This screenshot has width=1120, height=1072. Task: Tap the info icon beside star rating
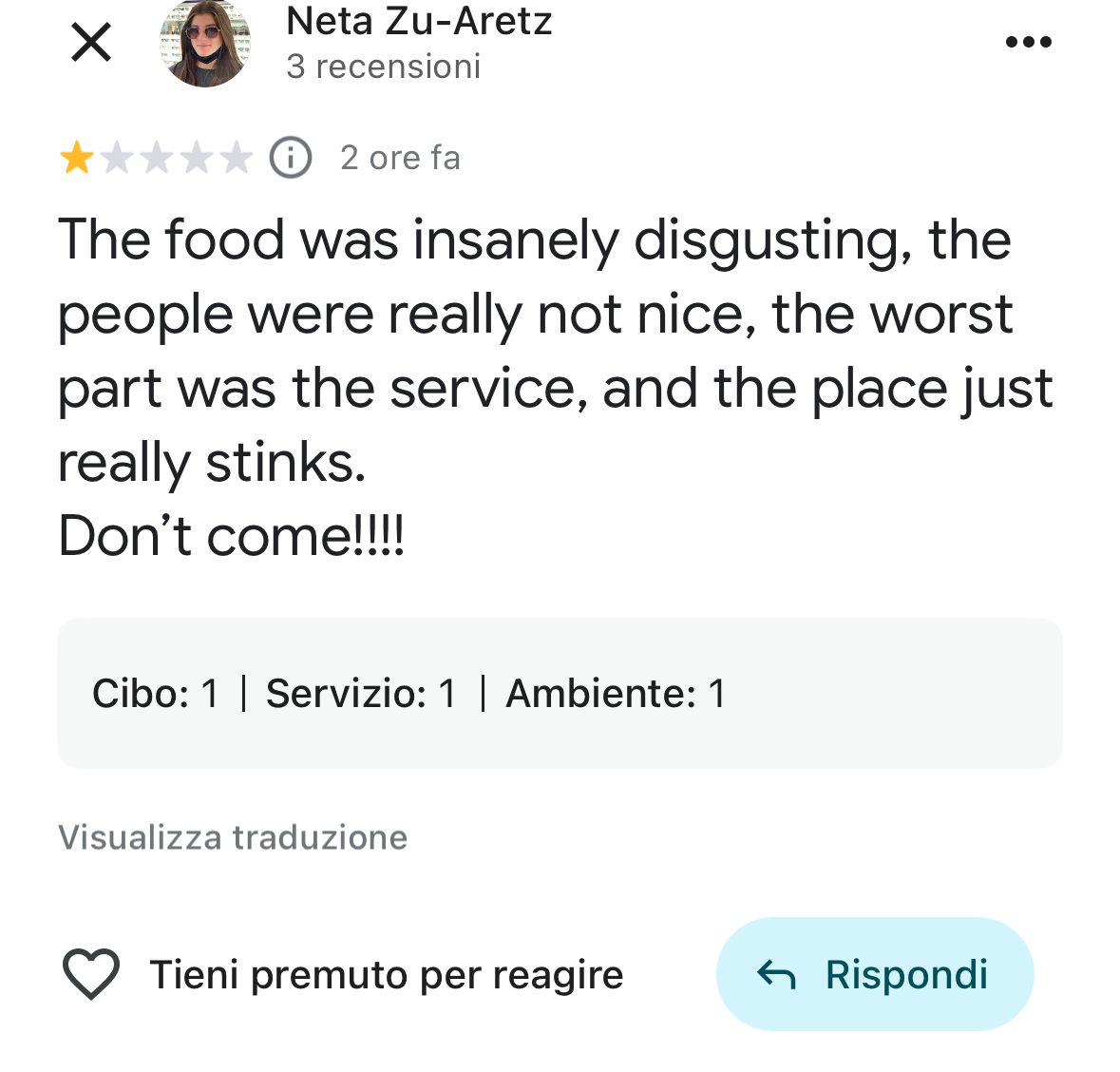(x=291, y=158)
